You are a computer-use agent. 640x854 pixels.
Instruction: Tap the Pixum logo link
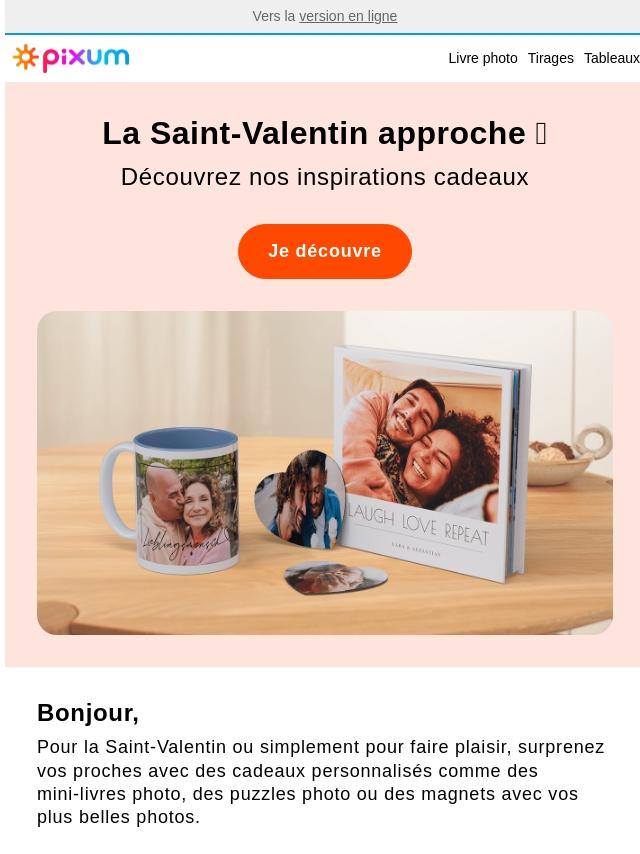click(x=71, y=58)
